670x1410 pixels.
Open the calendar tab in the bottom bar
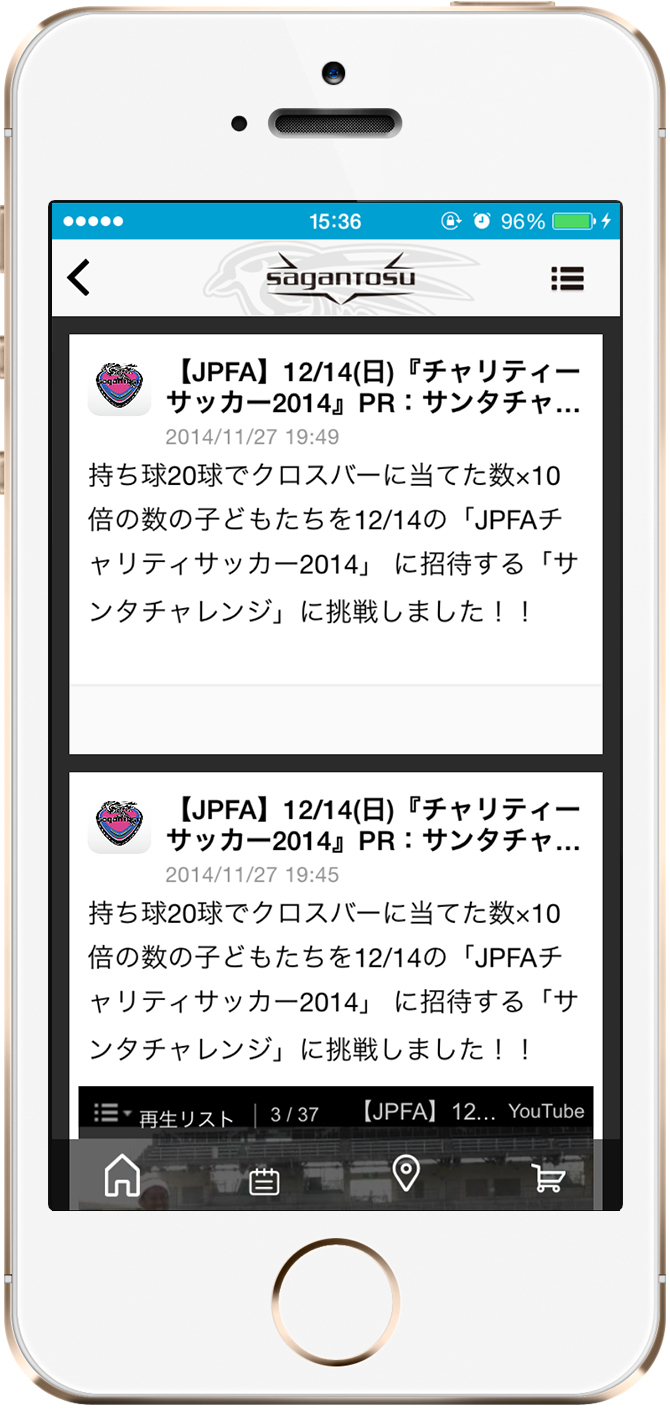point(264,1181)
